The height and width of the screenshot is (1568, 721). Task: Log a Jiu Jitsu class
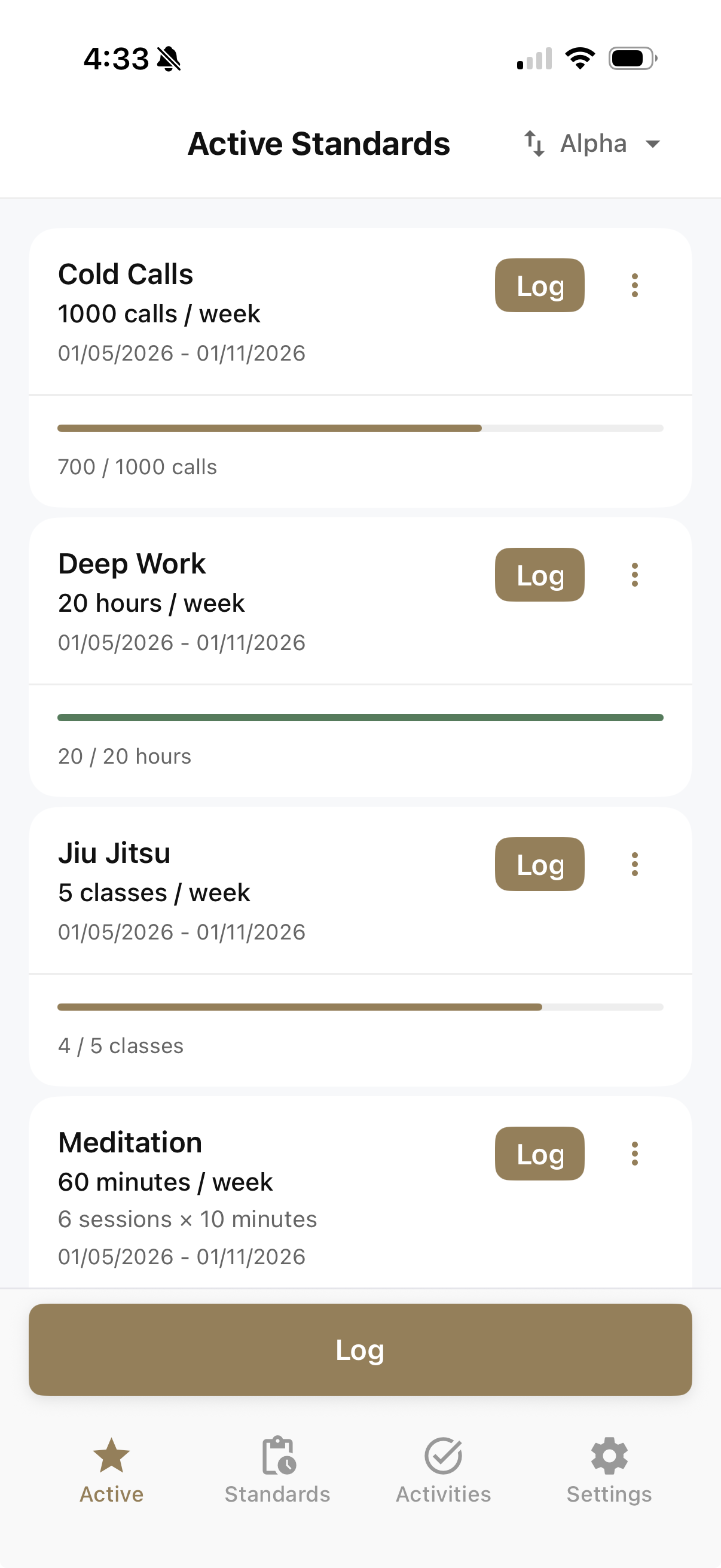click(x=539, y=864)
